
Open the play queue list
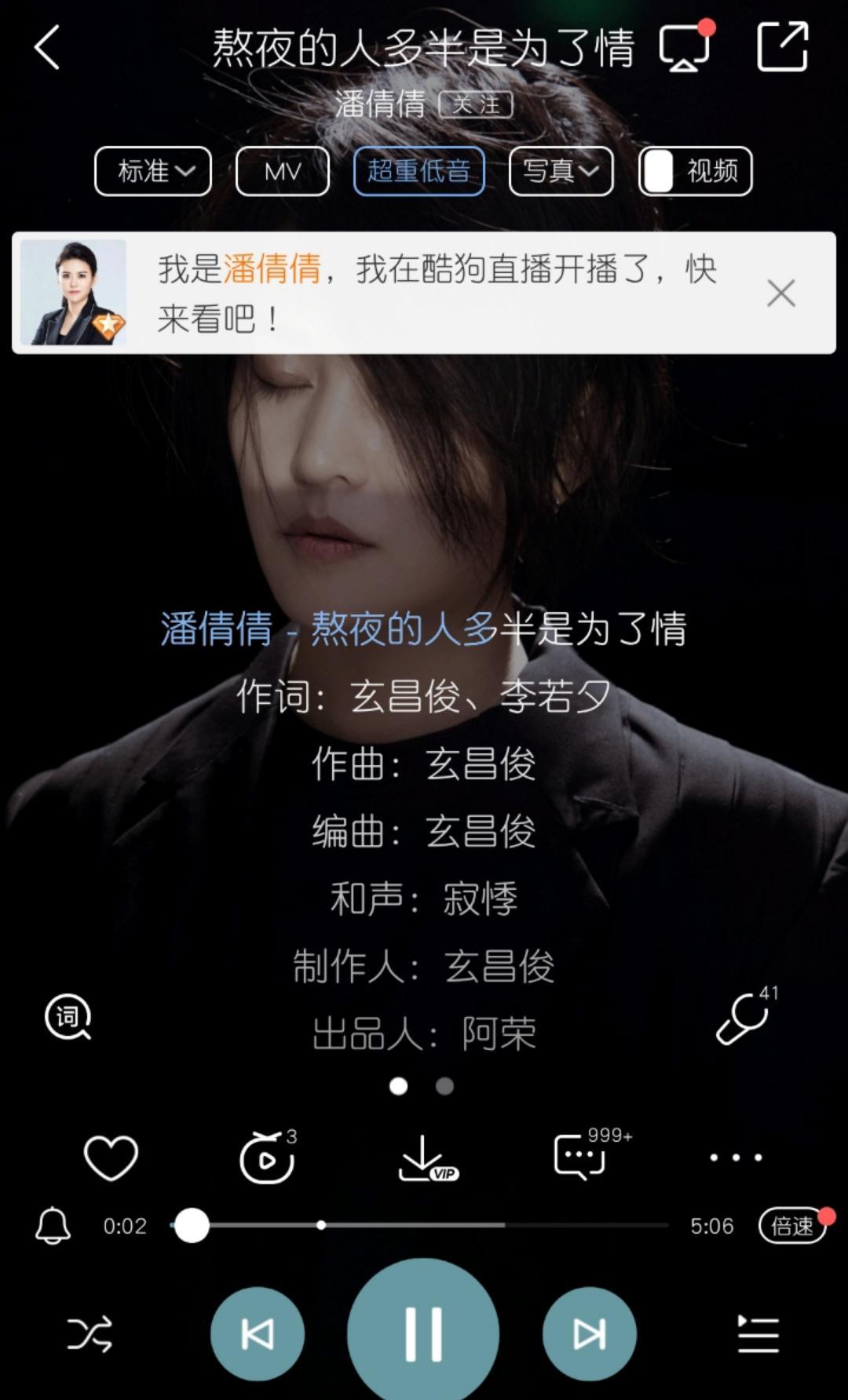tap(758, 1334)
